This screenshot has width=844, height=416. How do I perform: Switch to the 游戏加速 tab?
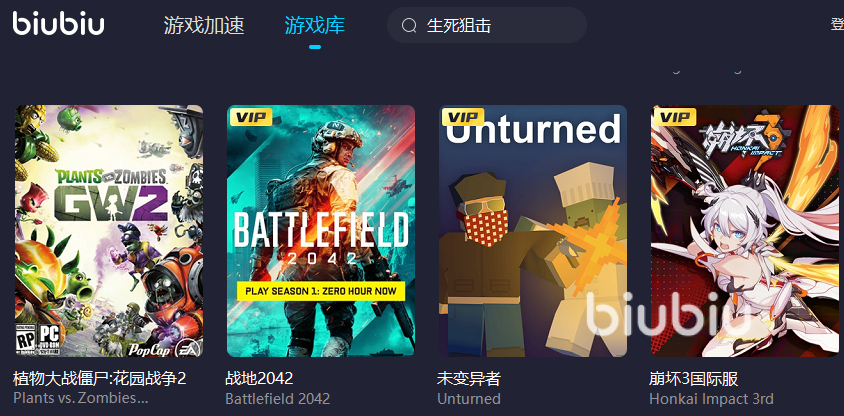tap(204, 26)
